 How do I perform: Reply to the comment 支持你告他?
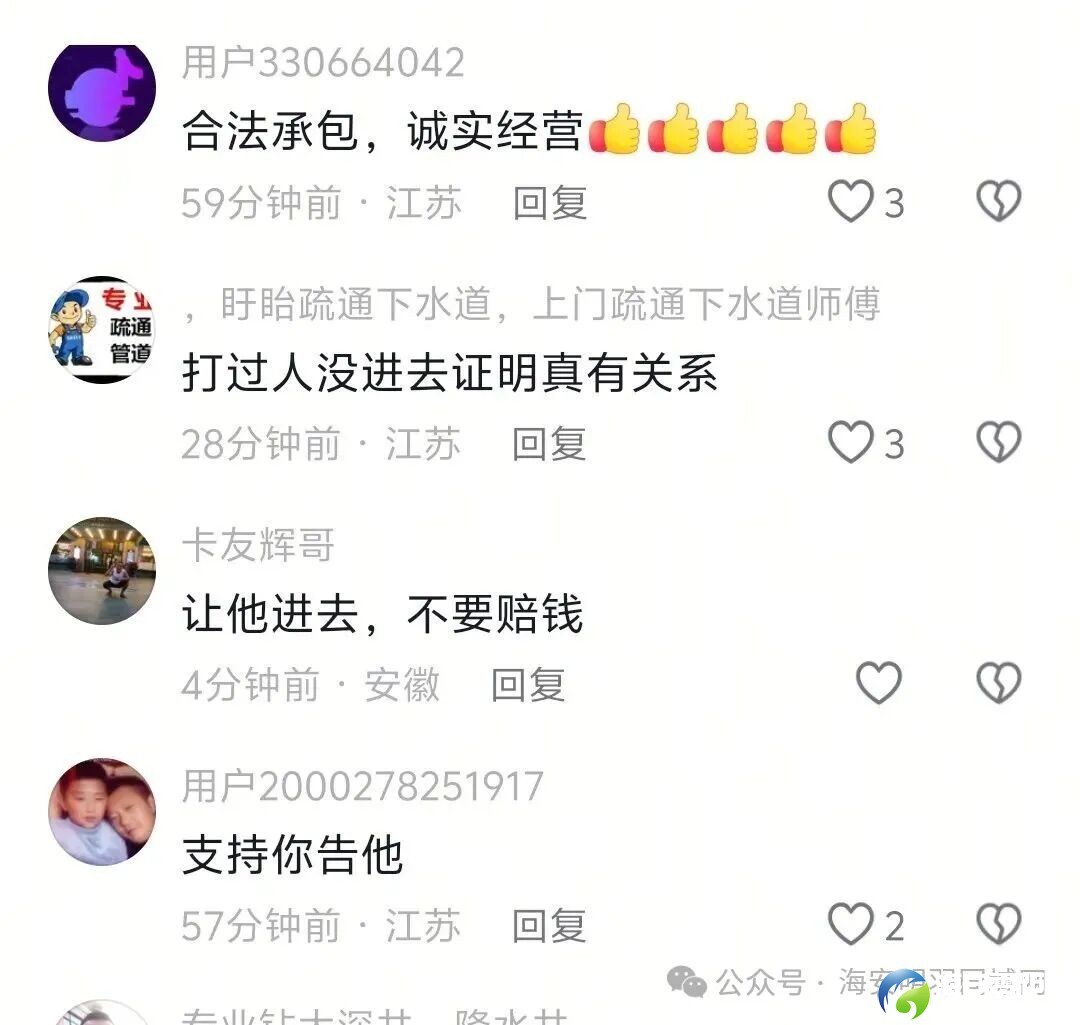[549, 926]
